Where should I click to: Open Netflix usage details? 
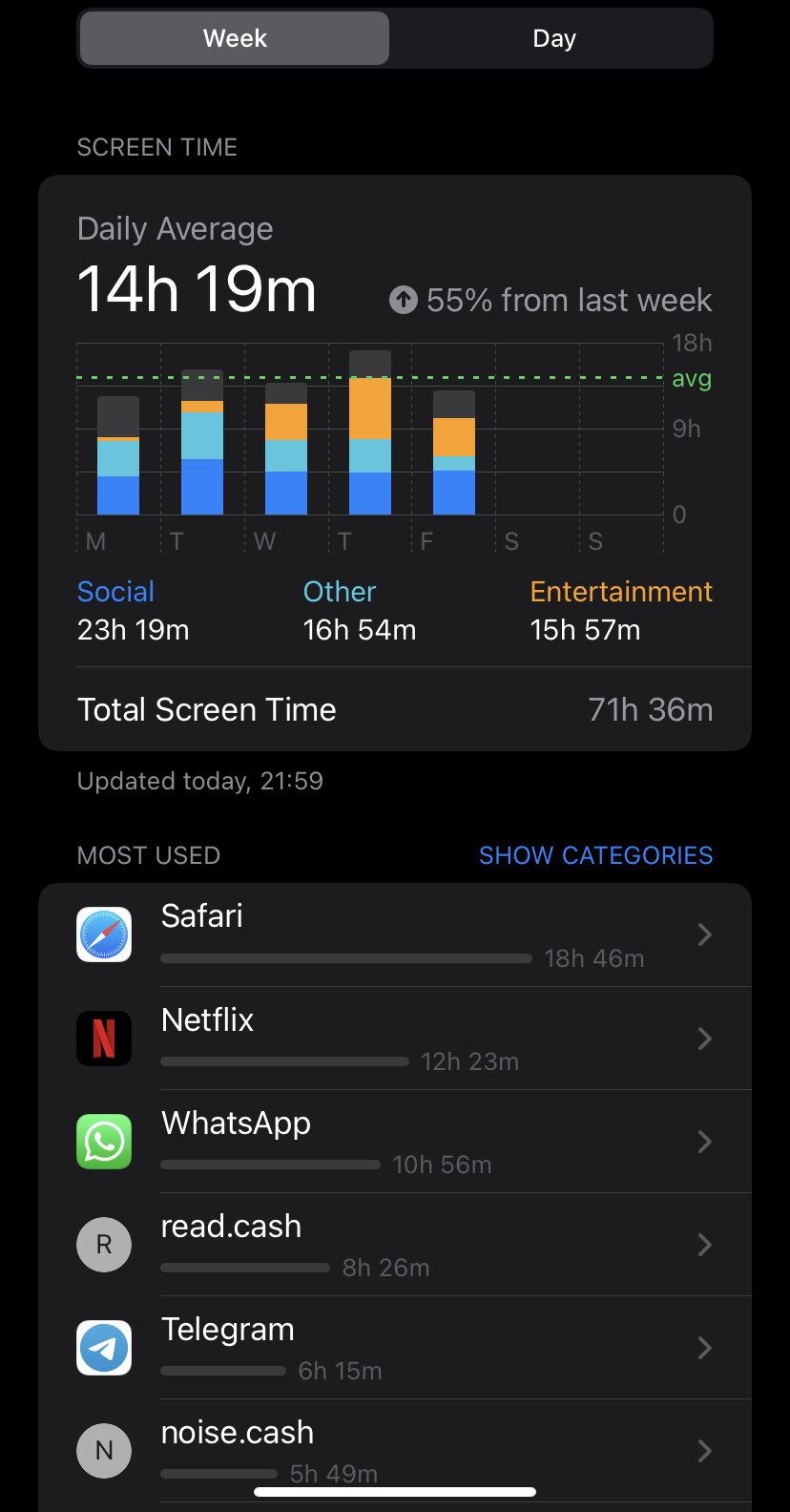click(395, 1039)
